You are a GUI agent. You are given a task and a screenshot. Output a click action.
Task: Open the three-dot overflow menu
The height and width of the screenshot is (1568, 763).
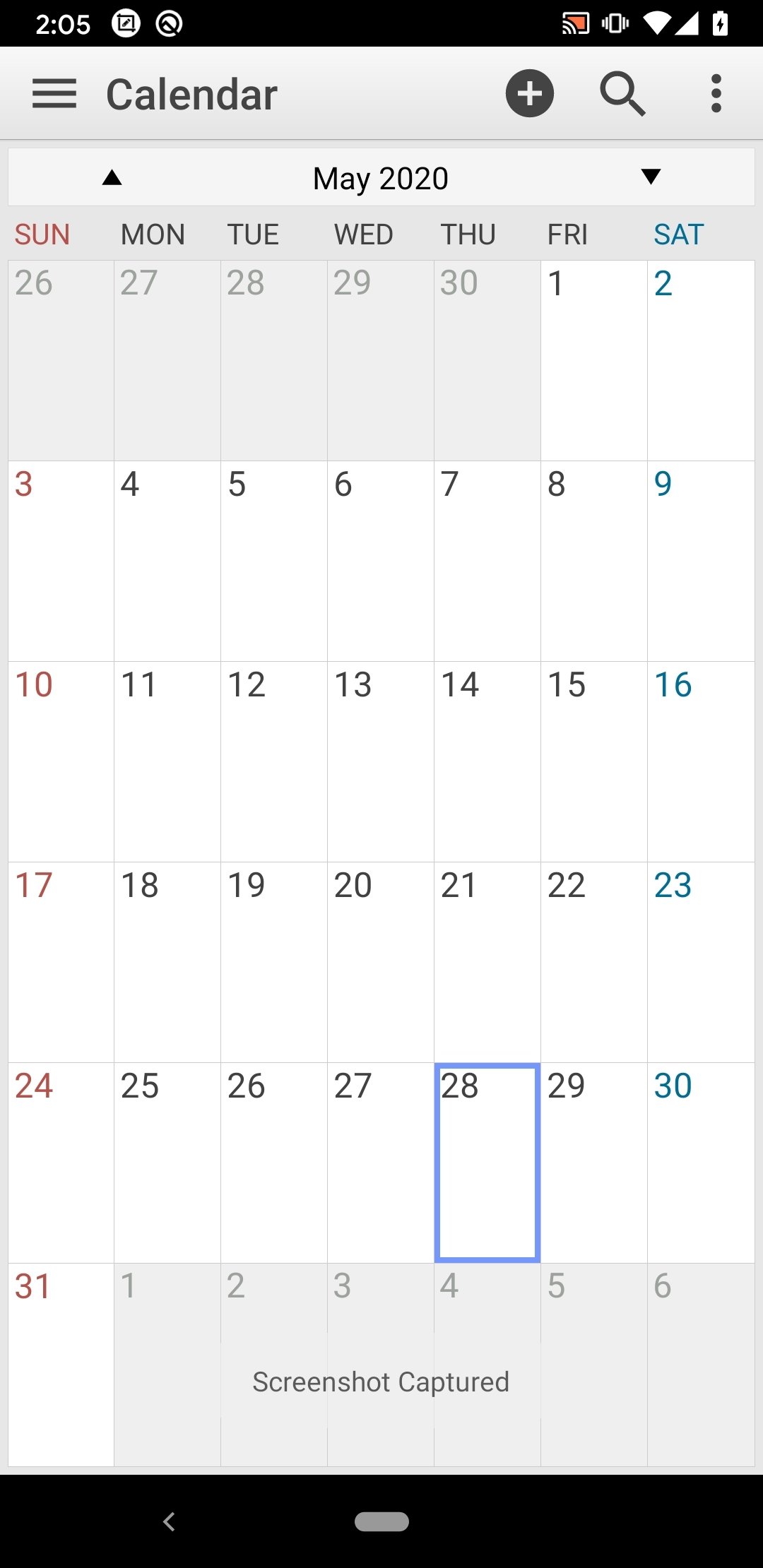point(716,93)
